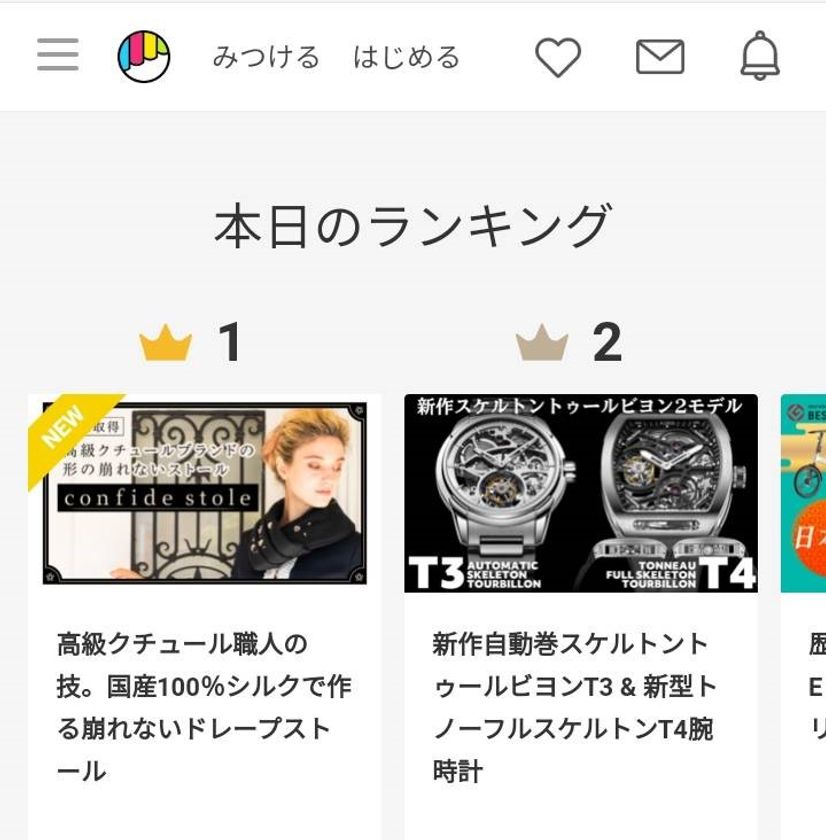Open the はじめる start link
This screenshot has height=840, width=826.
(x=406, y=57)
